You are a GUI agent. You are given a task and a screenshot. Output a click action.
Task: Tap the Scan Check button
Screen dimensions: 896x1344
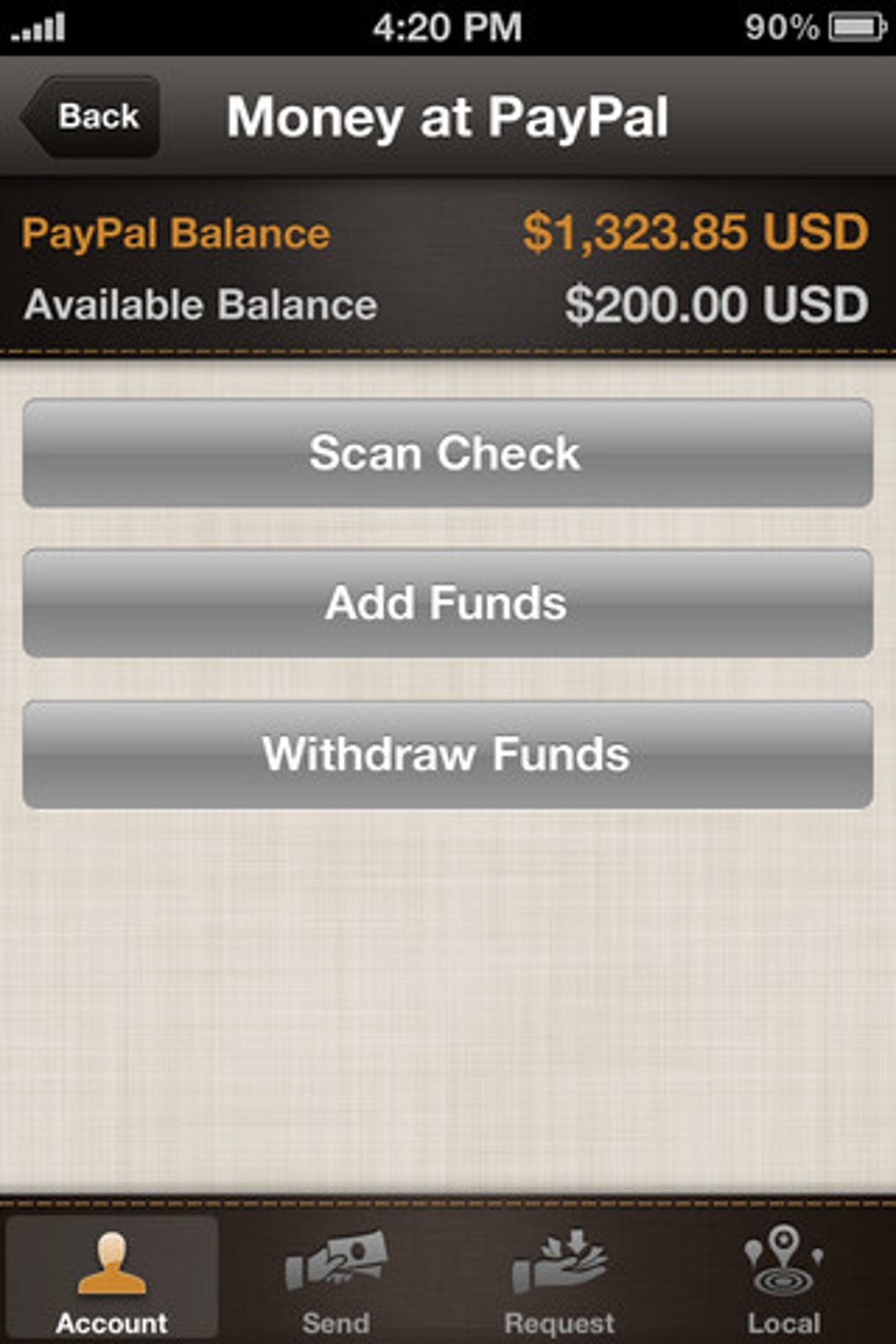pos(447,453)
